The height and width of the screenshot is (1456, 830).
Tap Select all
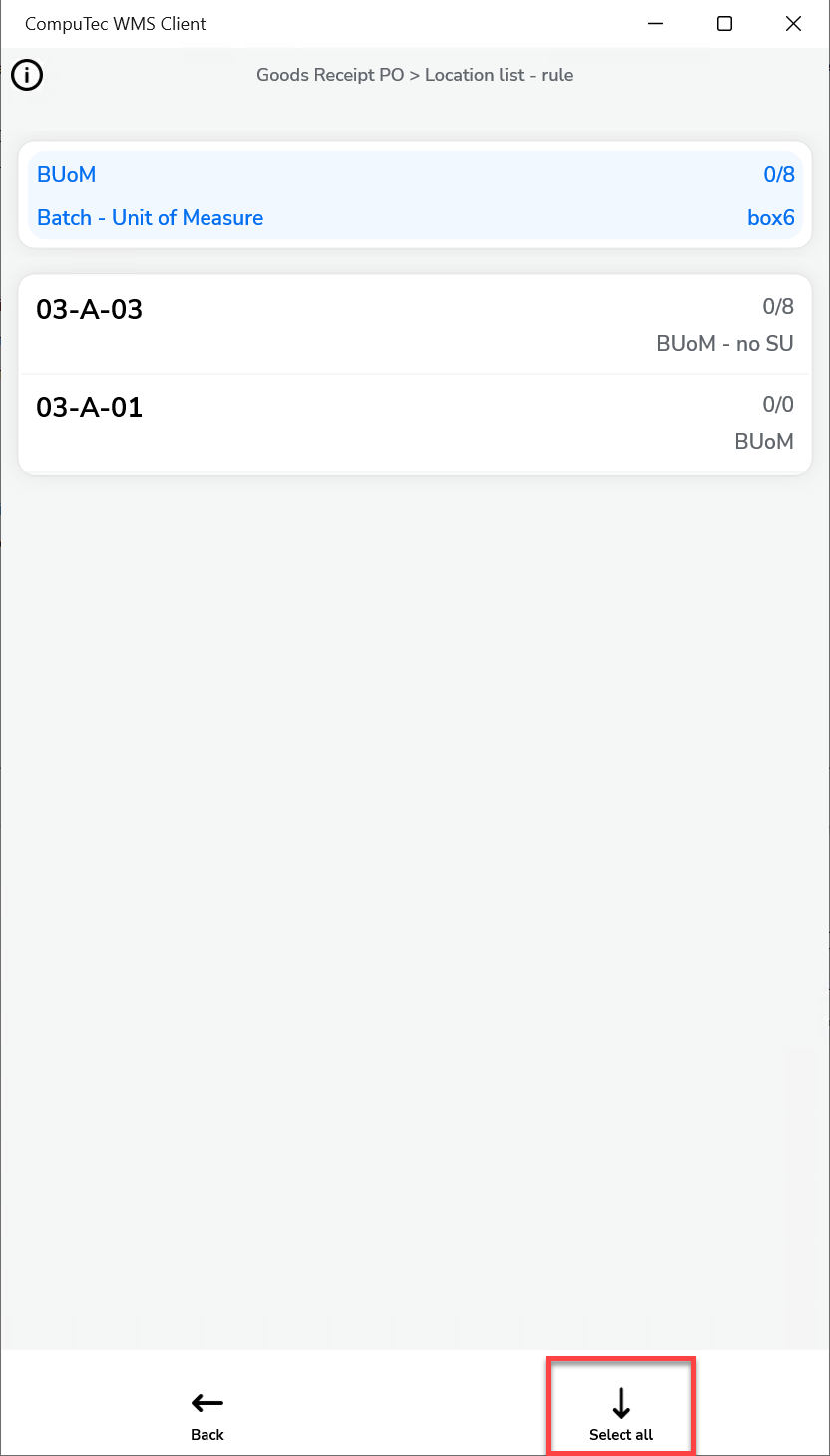pos(621,1415)
